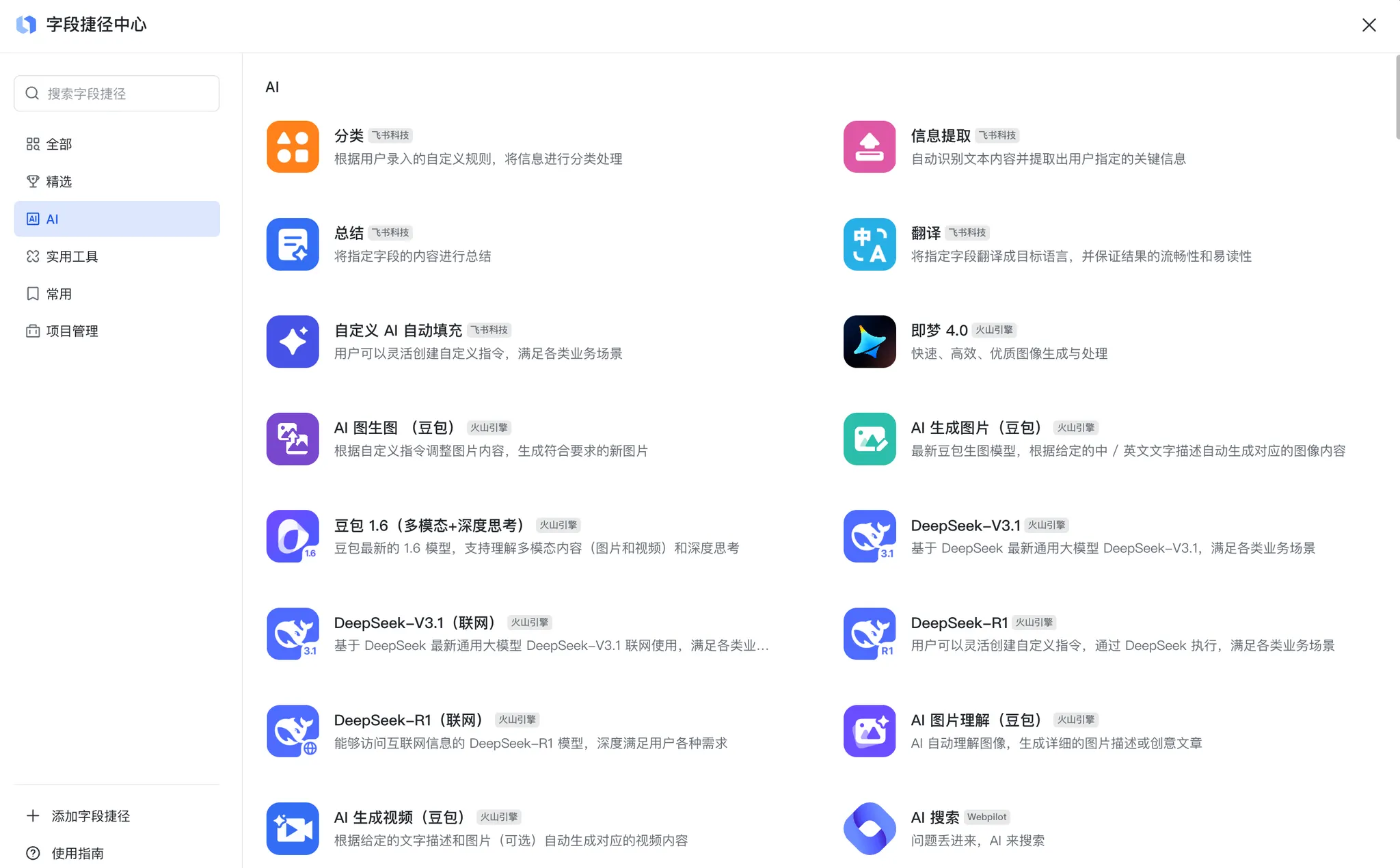Choose 豆包 1.6（多模态+深度思考）
1400x868 pixels.
coord(429,526)
